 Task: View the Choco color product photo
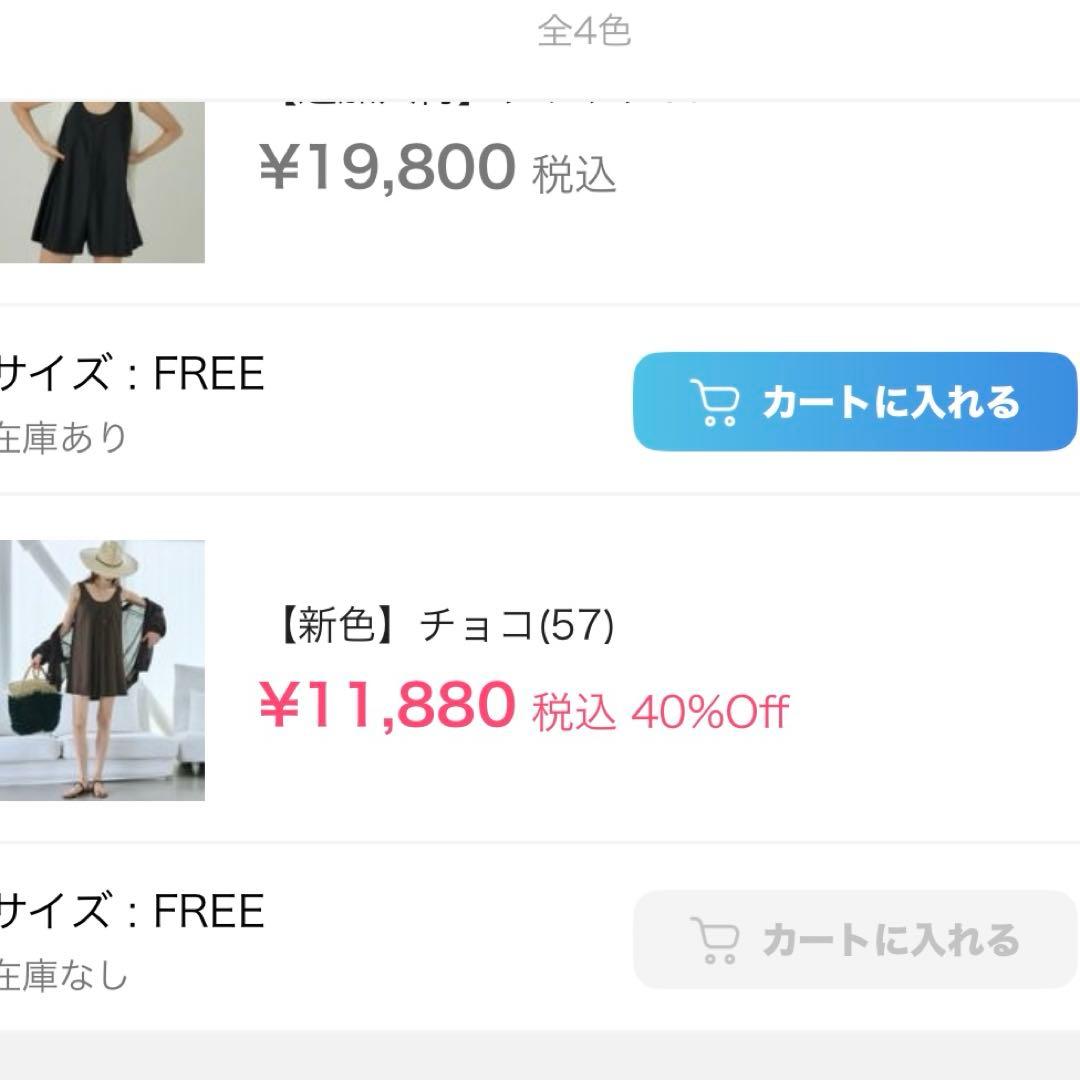click(102, 670)
